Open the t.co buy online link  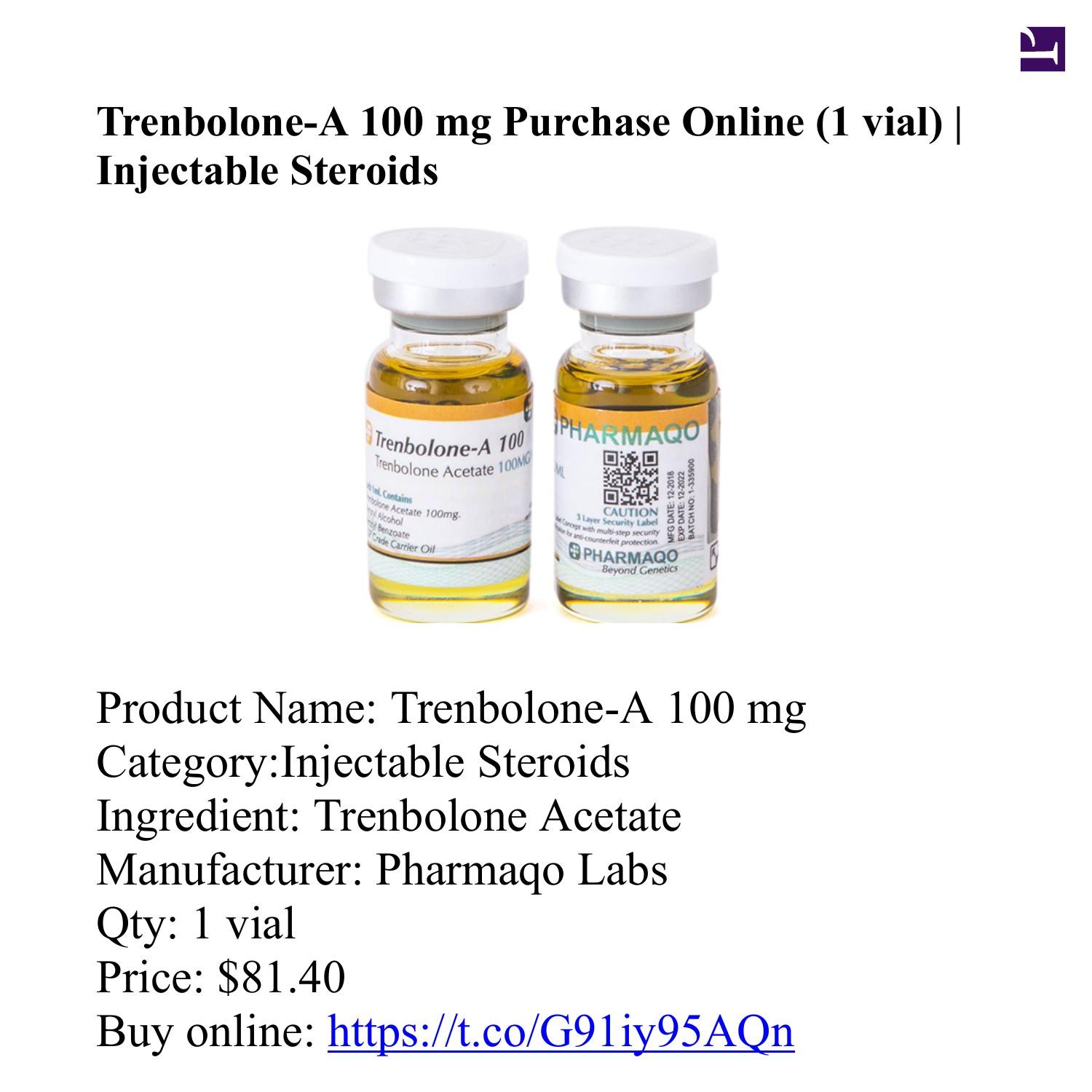[x=560, y=1032]
